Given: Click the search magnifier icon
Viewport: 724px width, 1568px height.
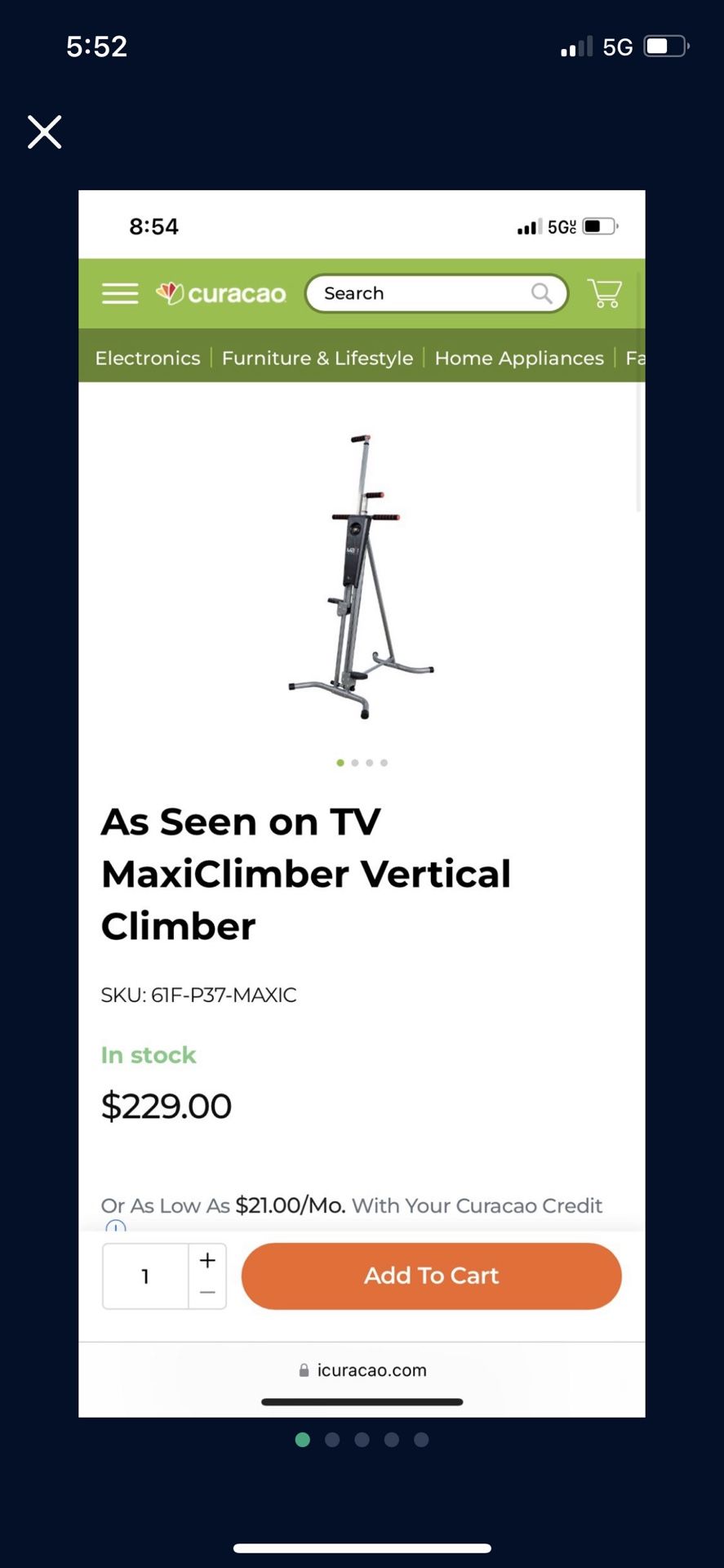Looking at the screenshot, I should [542, 293].
